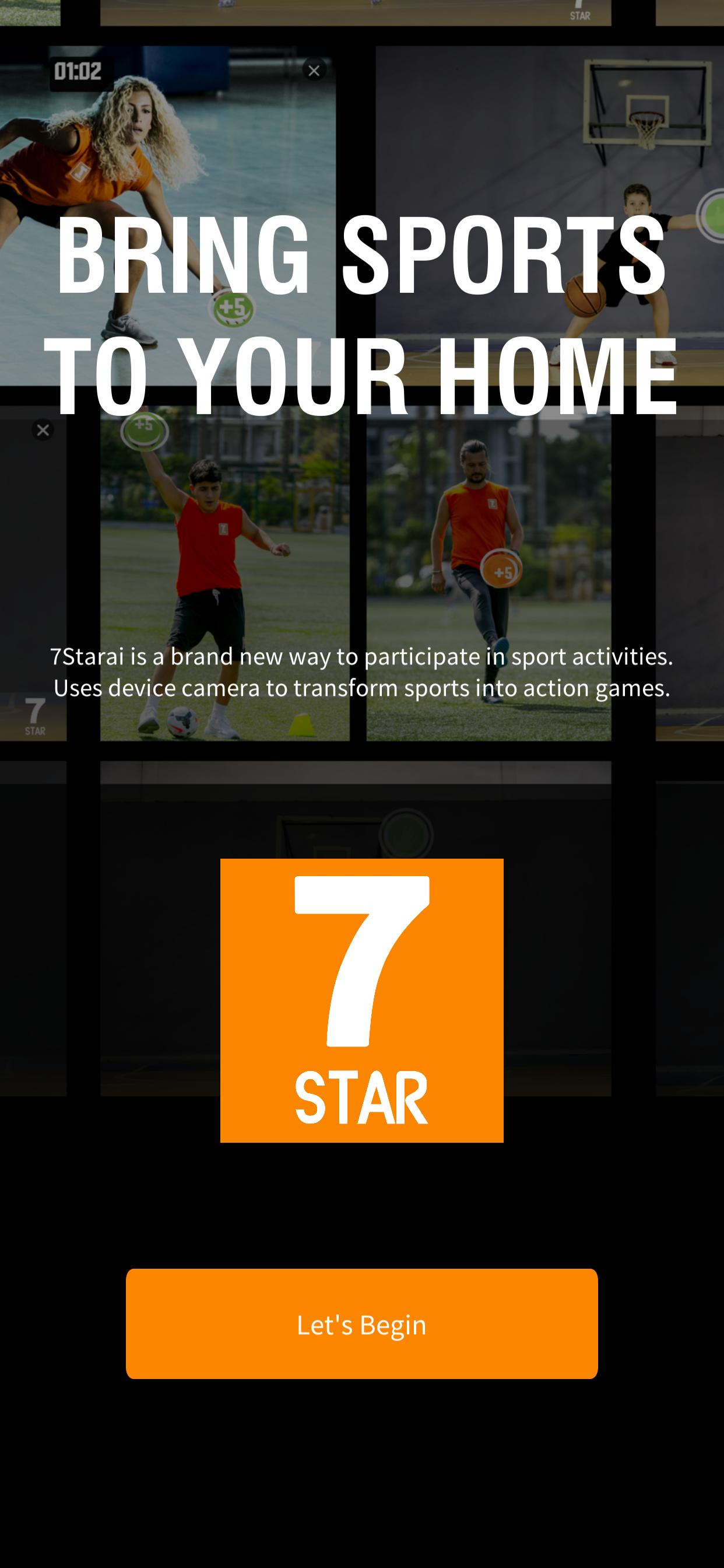
Task: Tap the Let's Begin button
Action: click(361, 1324)
